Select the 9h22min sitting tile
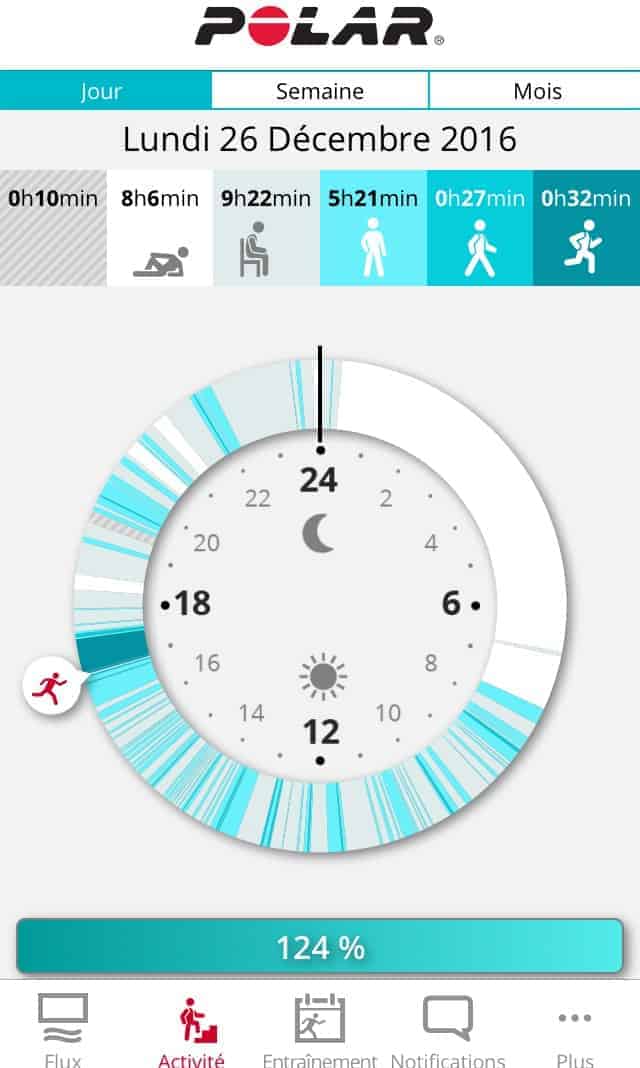640x1068 pixels. (x=266, y=228)
